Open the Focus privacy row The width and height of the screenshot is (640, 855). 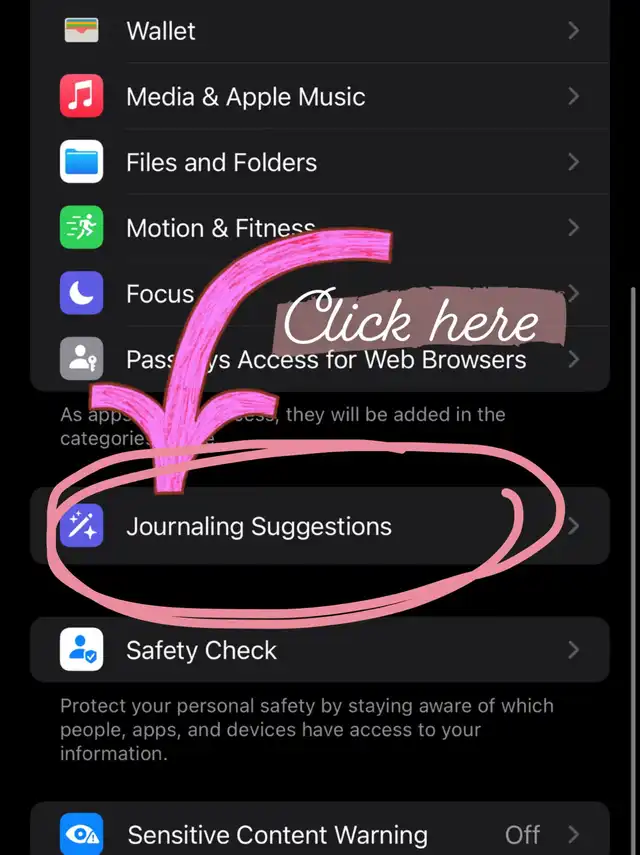(x=160, y=294)
